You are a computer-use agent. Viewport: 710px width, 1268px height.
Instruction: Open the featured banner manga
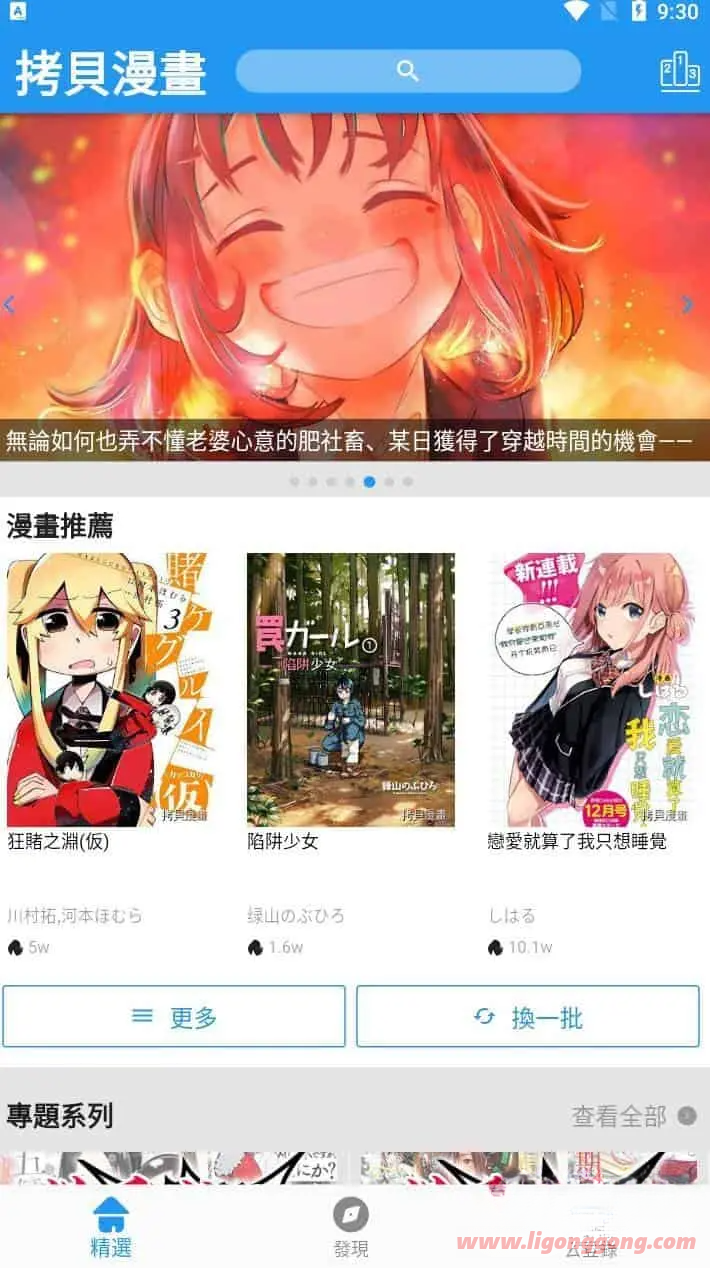[355, 287]
